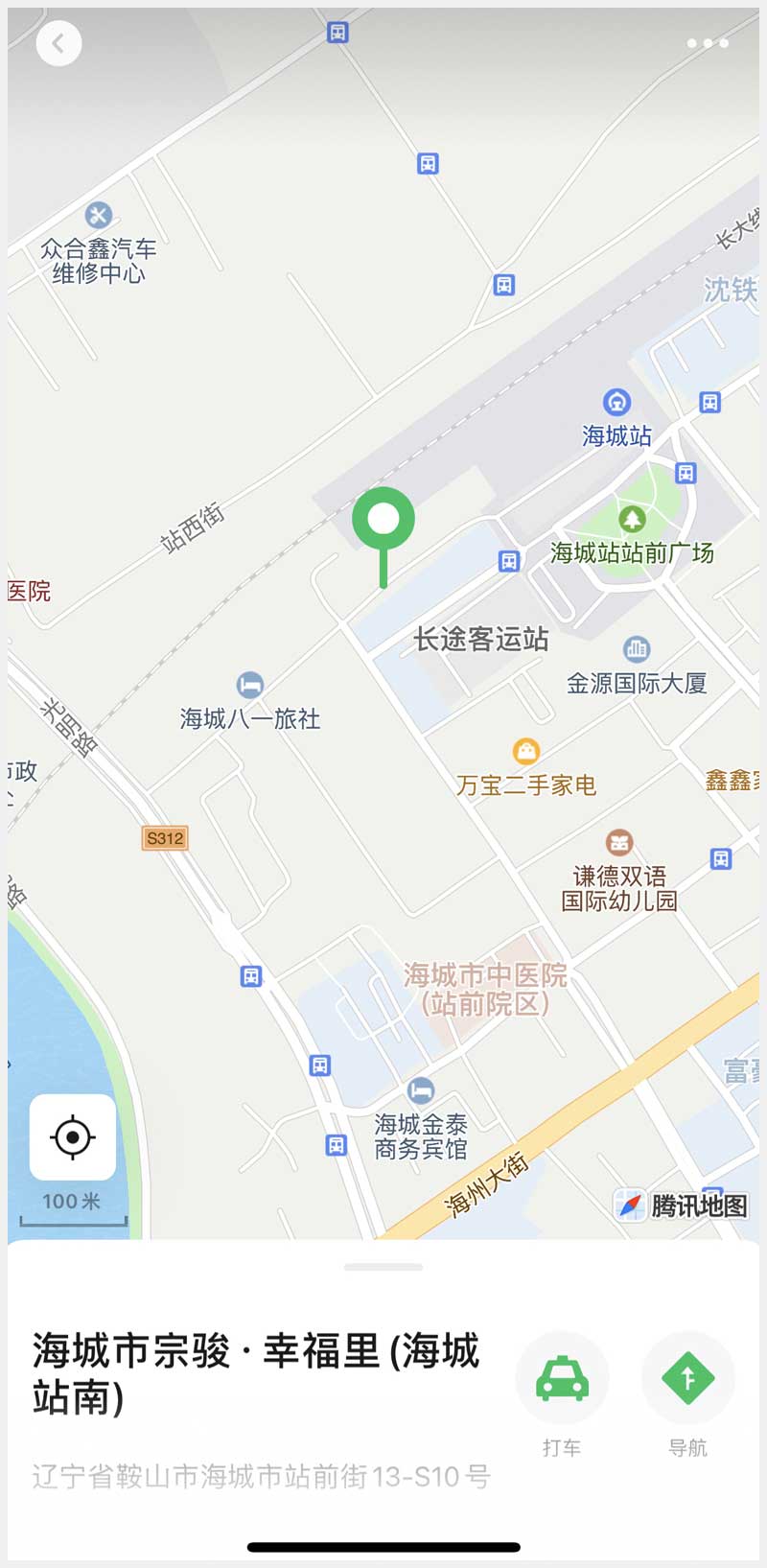Select 海城八一旅社 on the map
Screen dimensions: 767x1568
click(x=250, y=685)
